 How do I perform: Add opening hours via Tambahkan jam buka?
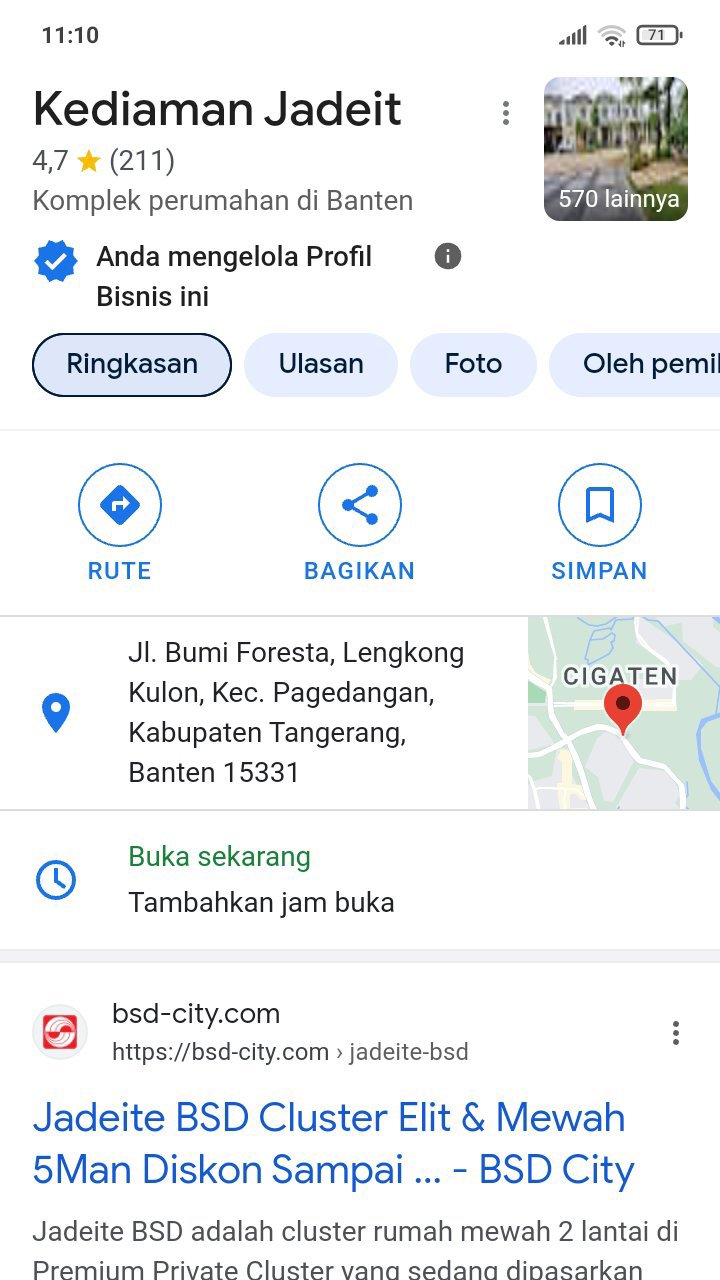click(261, 902)
